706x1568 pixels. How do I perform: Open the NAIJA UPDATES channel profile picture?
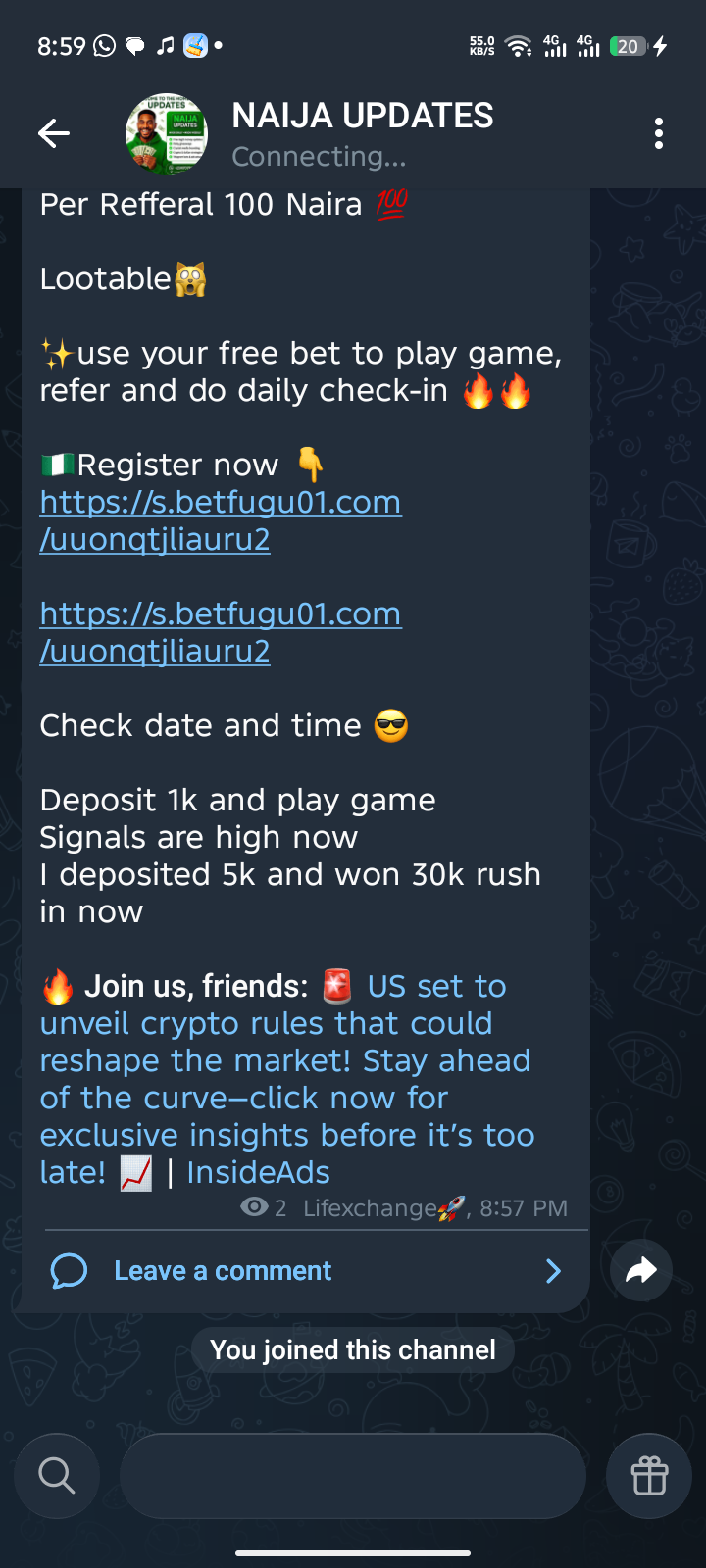[167, 134]
